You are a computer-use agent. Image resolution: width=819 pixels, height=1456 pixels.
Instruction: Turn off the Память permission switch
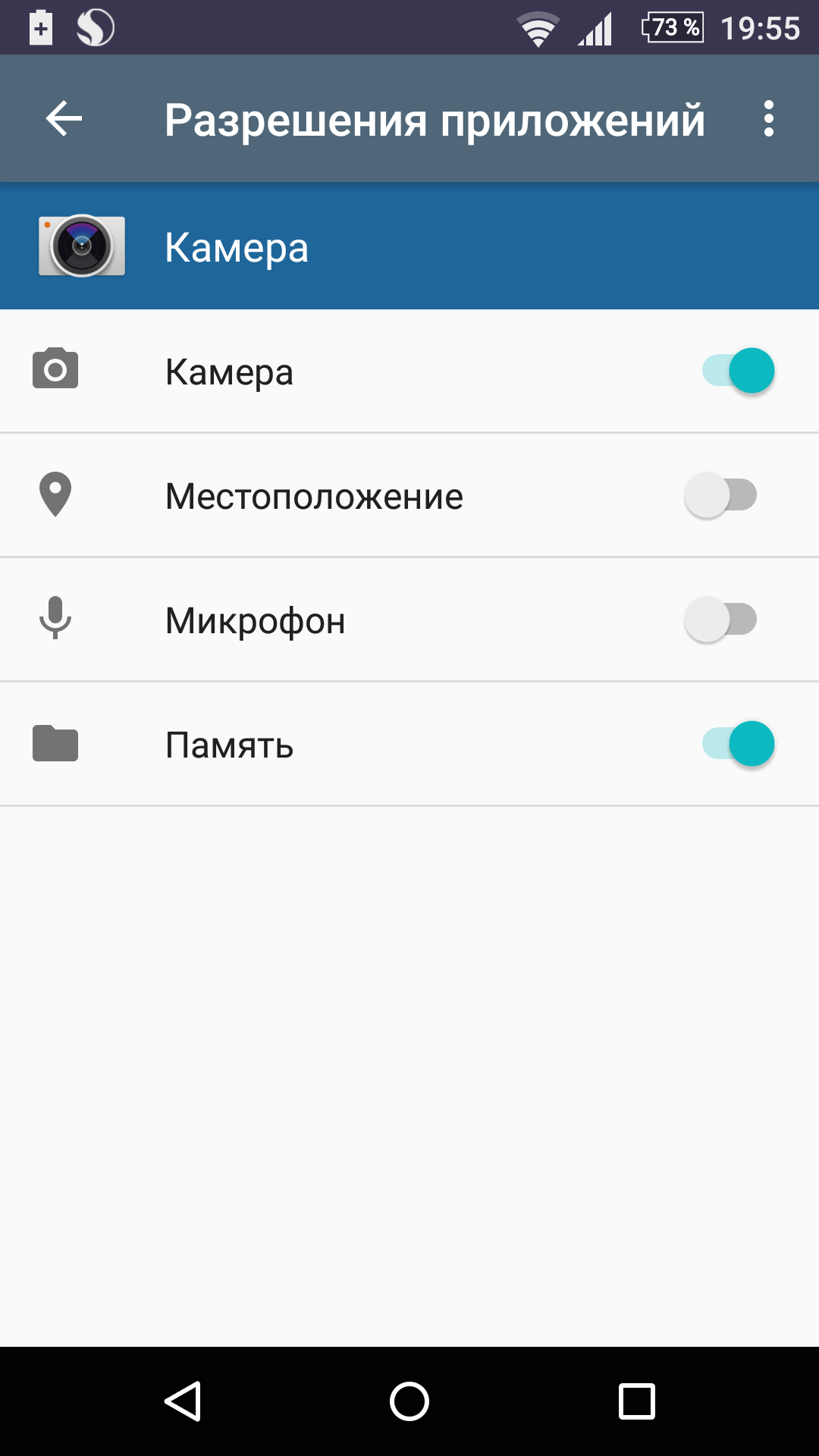pyautogui.click(x=738, y=744)
